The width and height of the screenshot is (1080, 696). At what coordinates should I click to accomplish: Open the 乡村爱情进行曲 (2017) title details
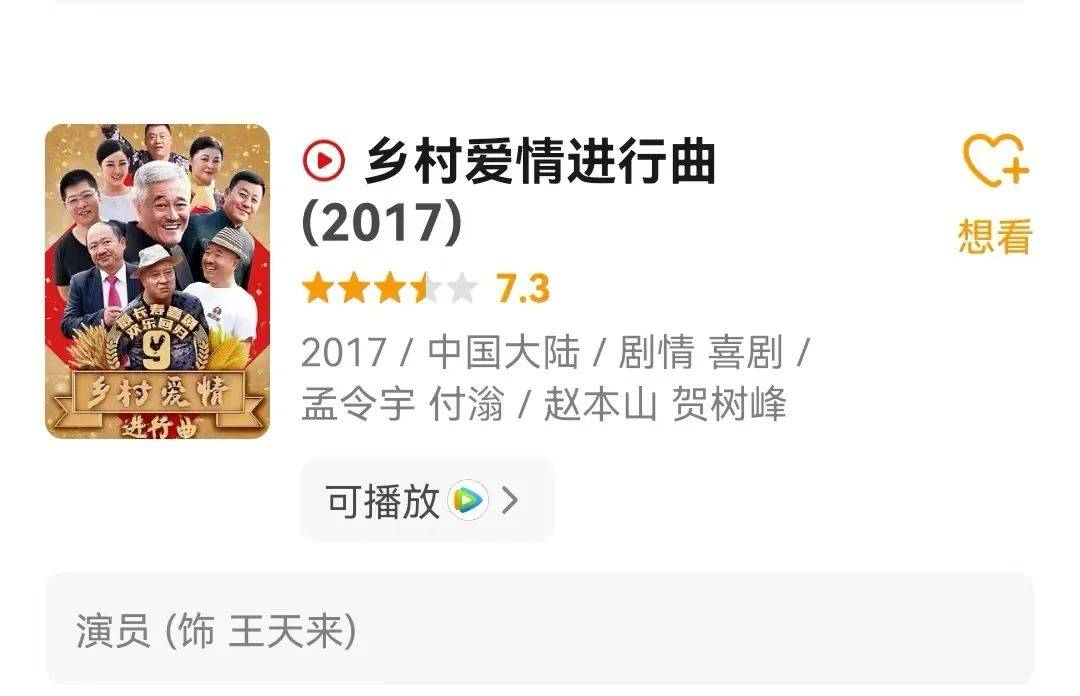[540, 162]
